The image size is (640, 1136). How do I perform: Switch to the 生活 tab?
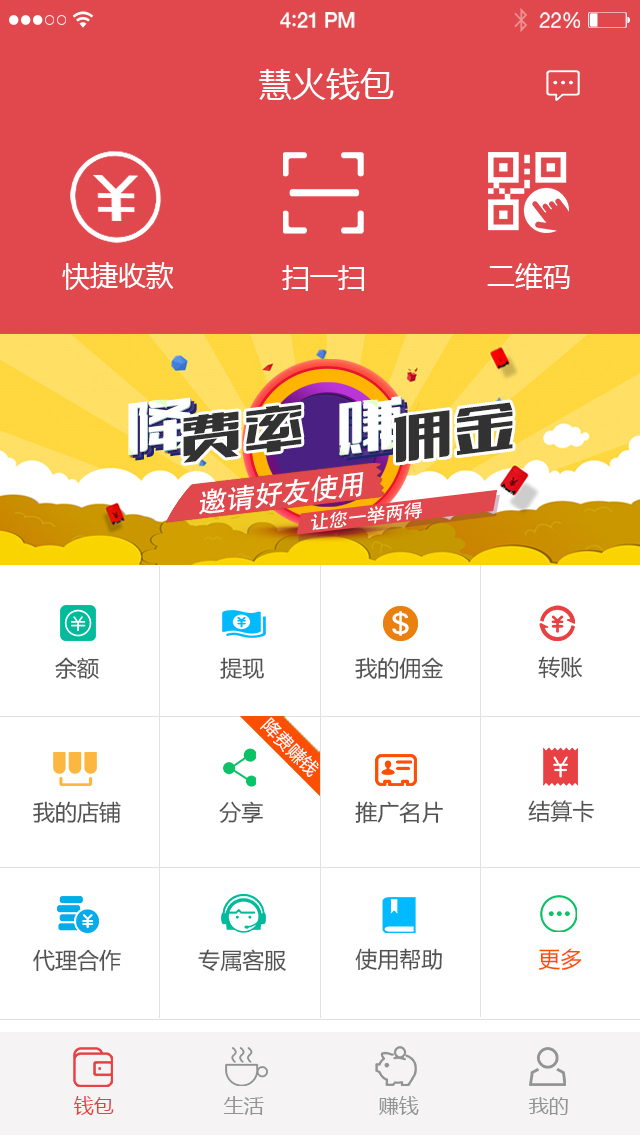coord(244,1082)
